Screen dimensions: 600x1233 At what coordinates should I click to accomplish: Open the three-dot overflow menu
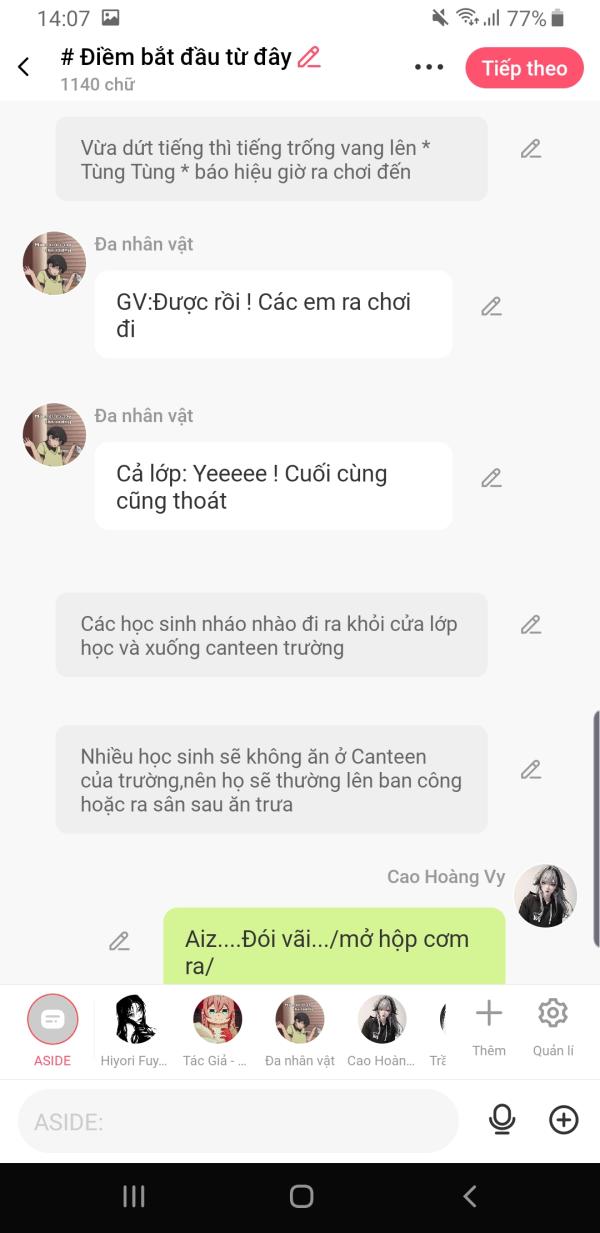(428, 67)
